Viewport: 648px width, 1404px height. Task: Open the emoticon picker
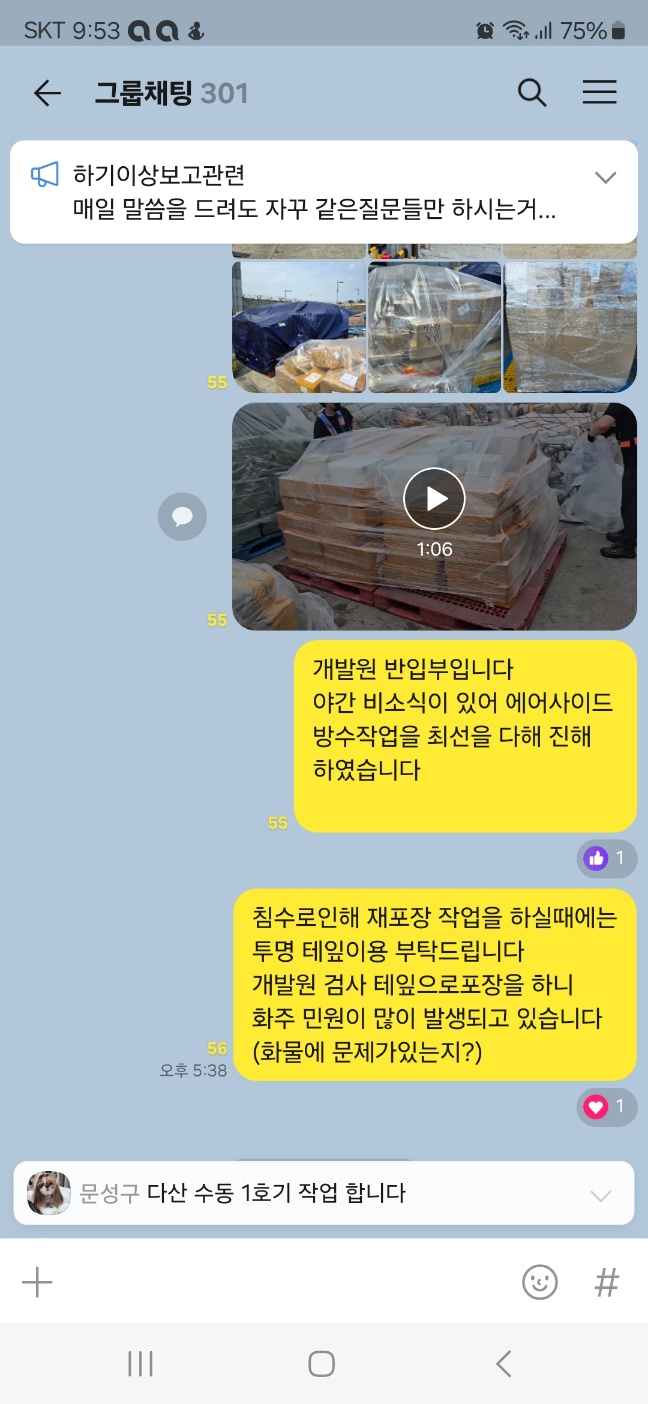pos(540,1282)
